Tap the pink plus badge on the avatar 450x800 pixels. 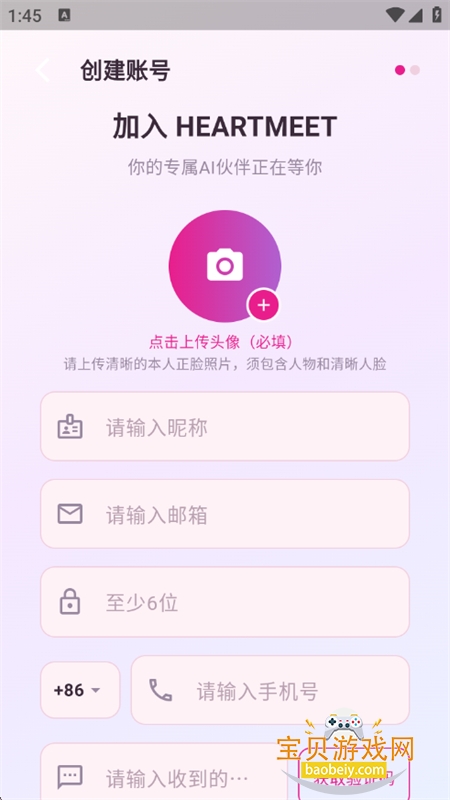[263, 305]
